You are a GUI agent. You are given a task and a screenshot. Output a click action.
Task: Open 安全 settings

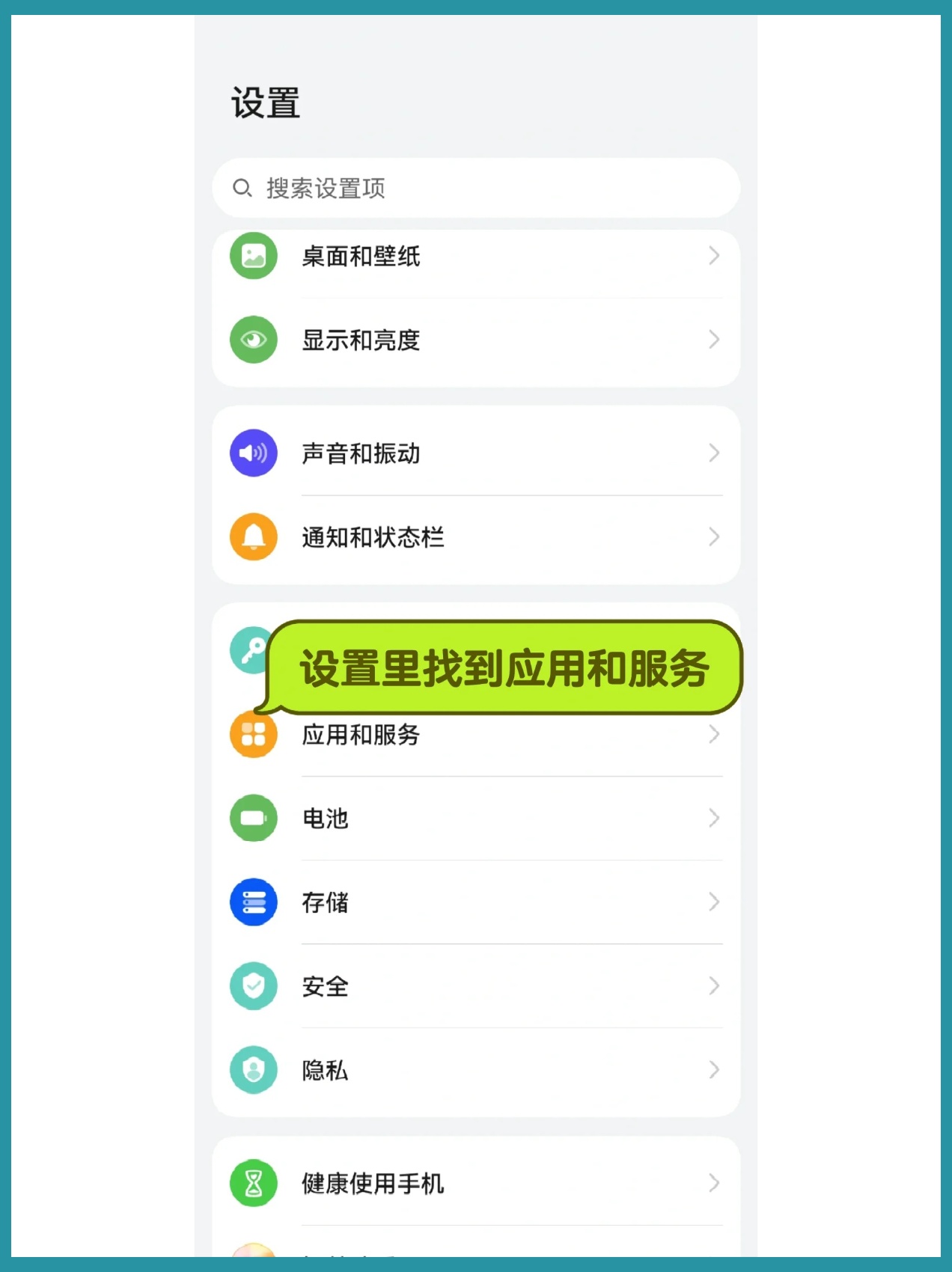476,986
